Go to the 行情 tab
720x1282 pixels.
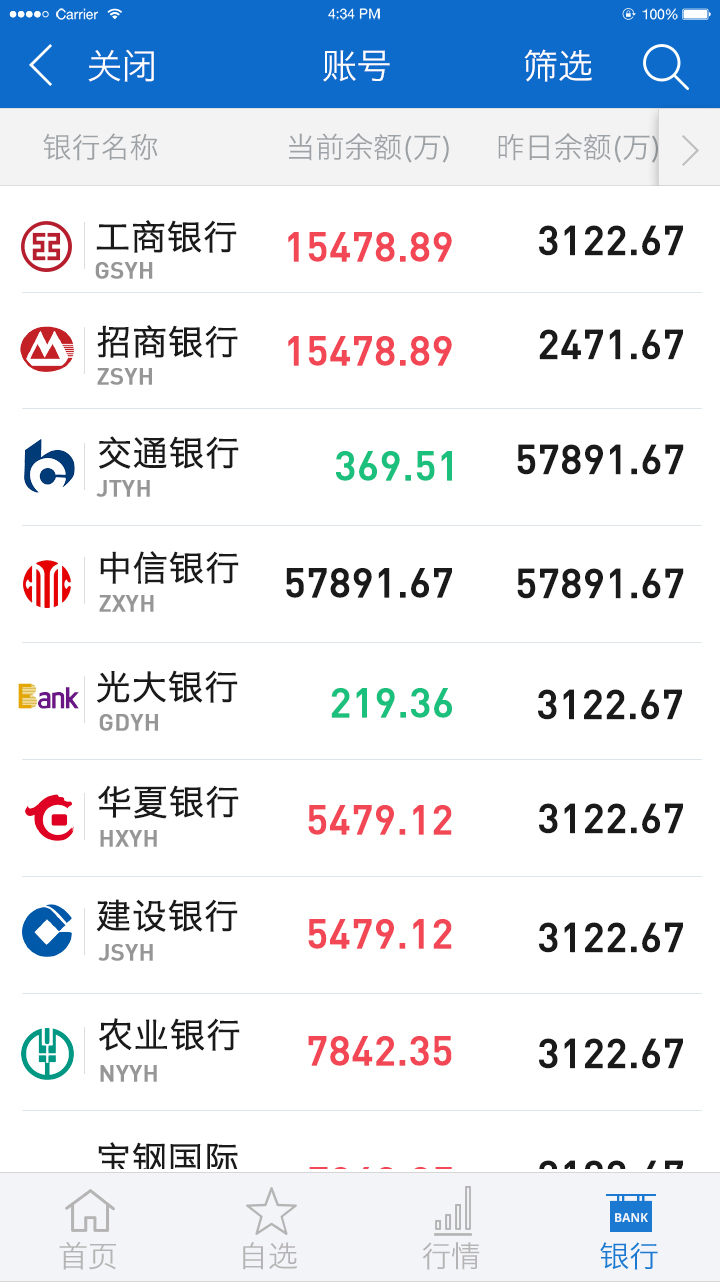click(x=451, y=1228)
